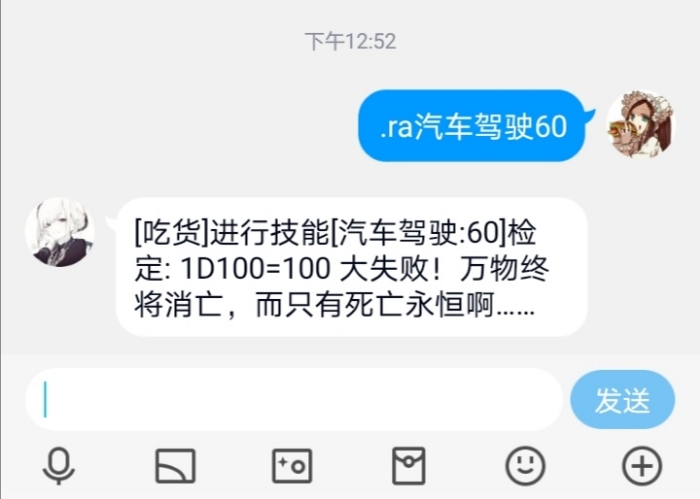
Task: Open the photo picker icon
Action: [292, 465]
